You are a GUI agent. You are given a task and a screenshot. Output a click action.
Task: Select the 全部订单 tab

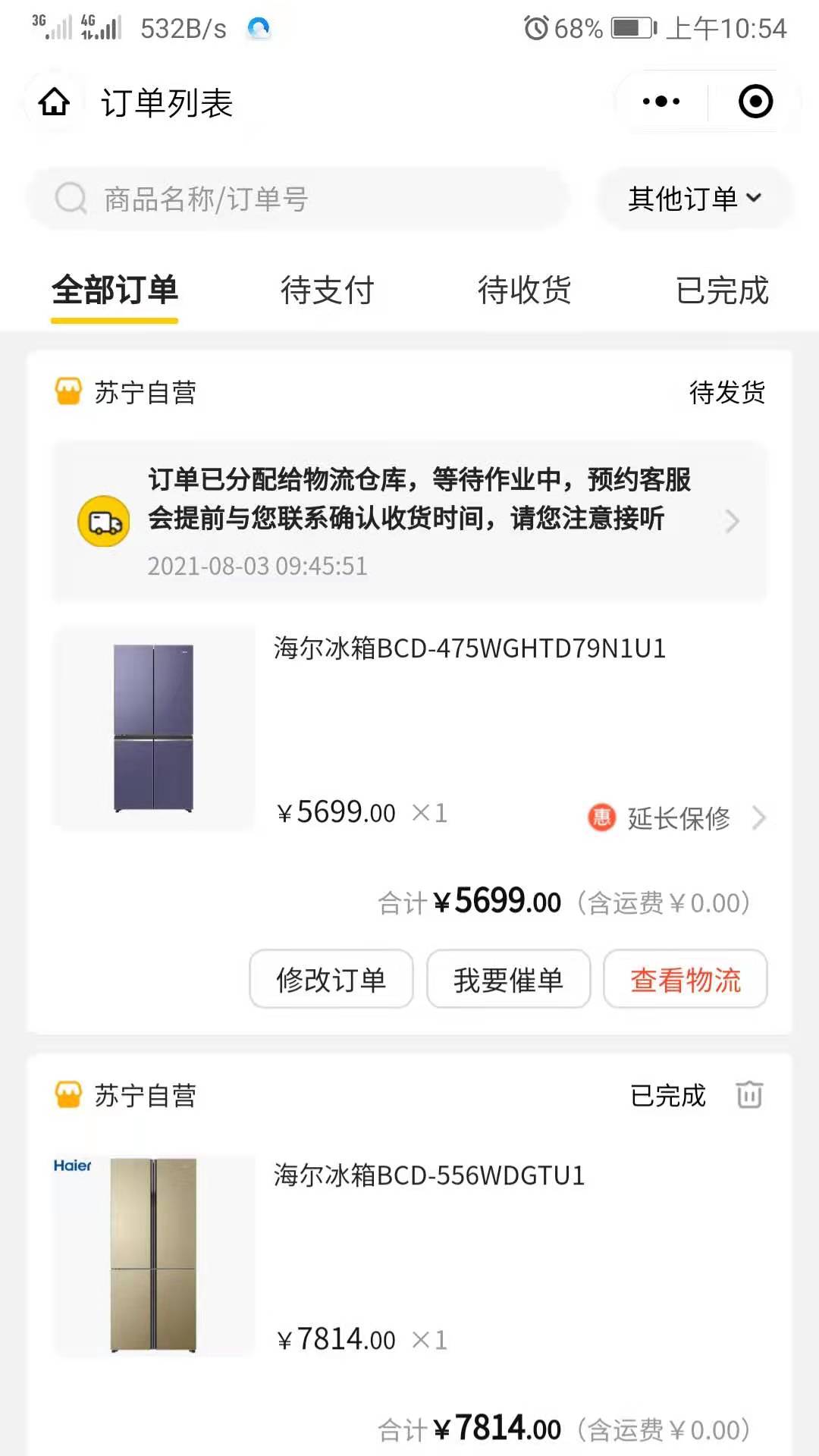[x=115, y=290]
